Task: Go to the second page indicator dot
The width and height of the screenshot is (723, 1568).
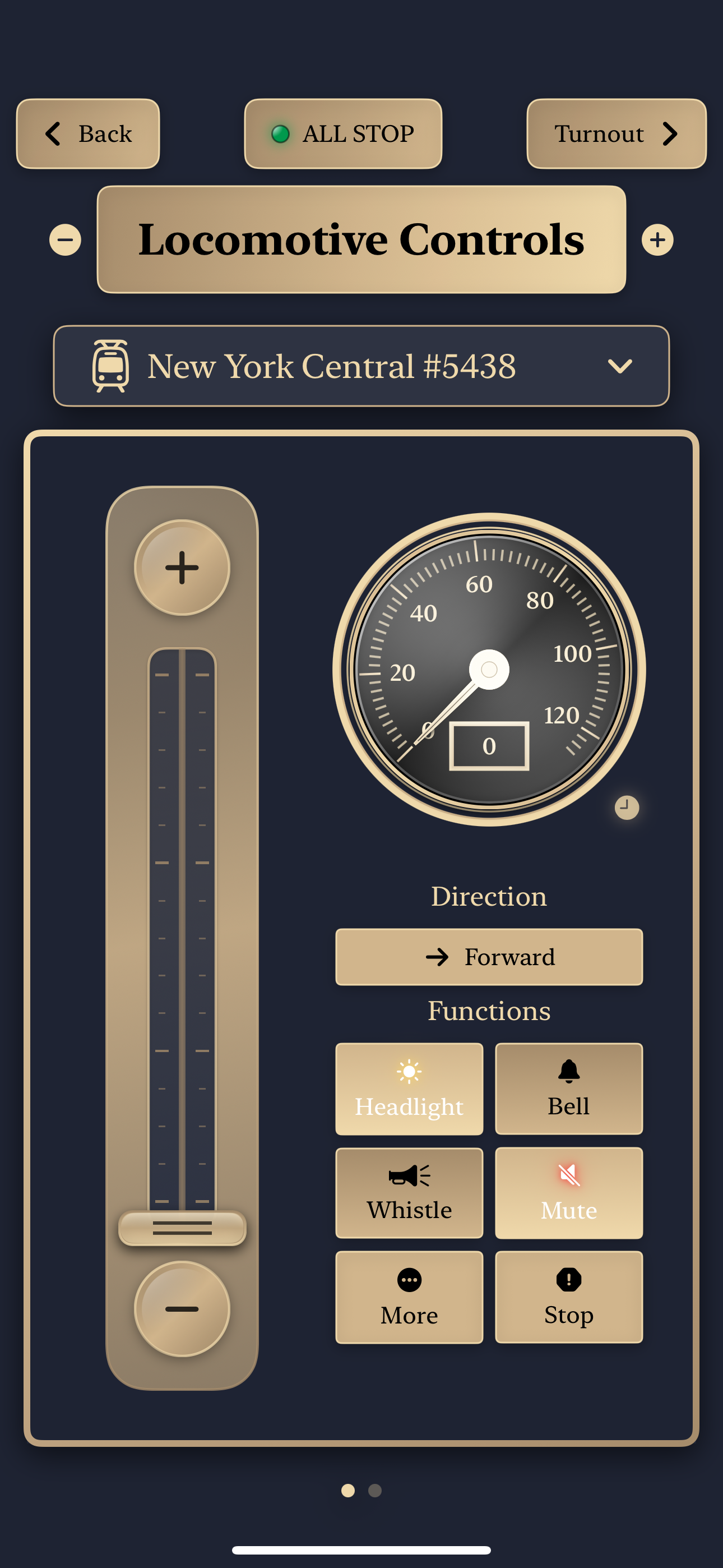Action: pyautogui.click(x=375, y=1491)
